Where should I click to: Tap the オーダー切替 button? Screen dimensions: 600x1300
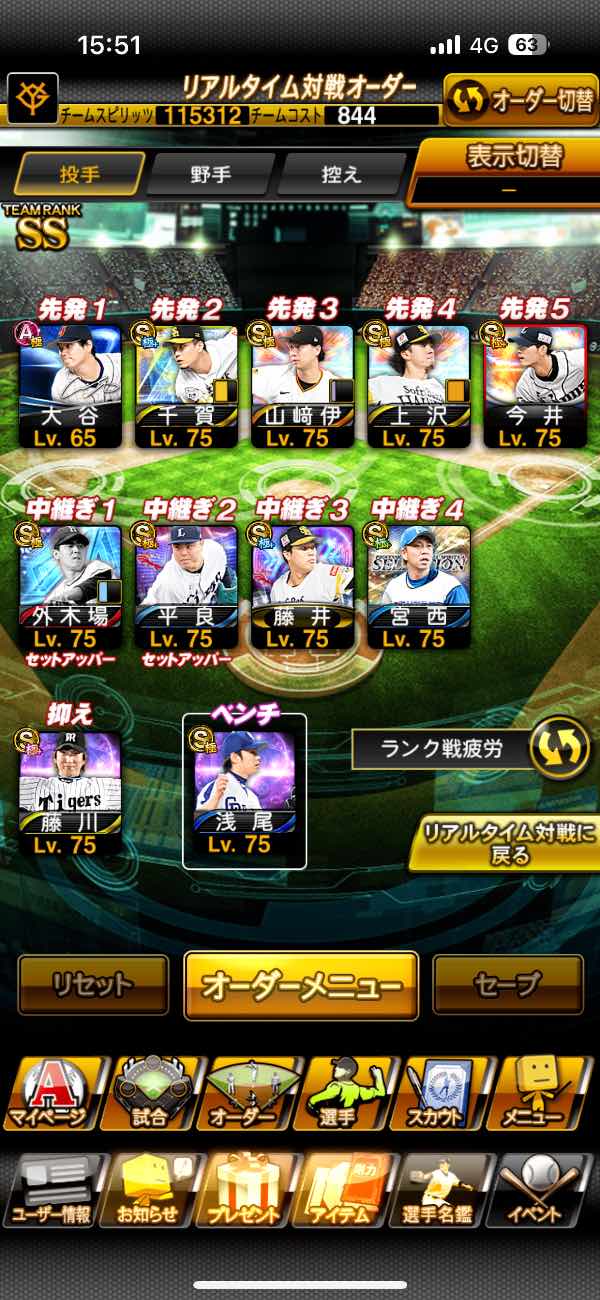click(x=520, y=101)
